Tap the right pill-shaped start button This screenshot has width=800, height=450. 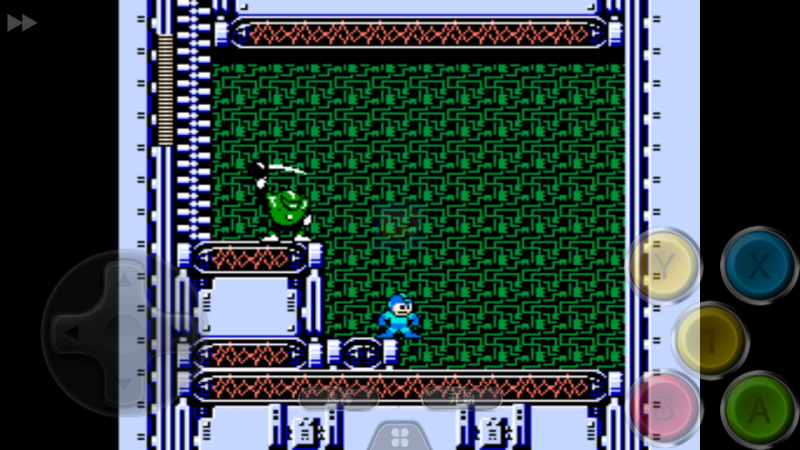(461, 397)
